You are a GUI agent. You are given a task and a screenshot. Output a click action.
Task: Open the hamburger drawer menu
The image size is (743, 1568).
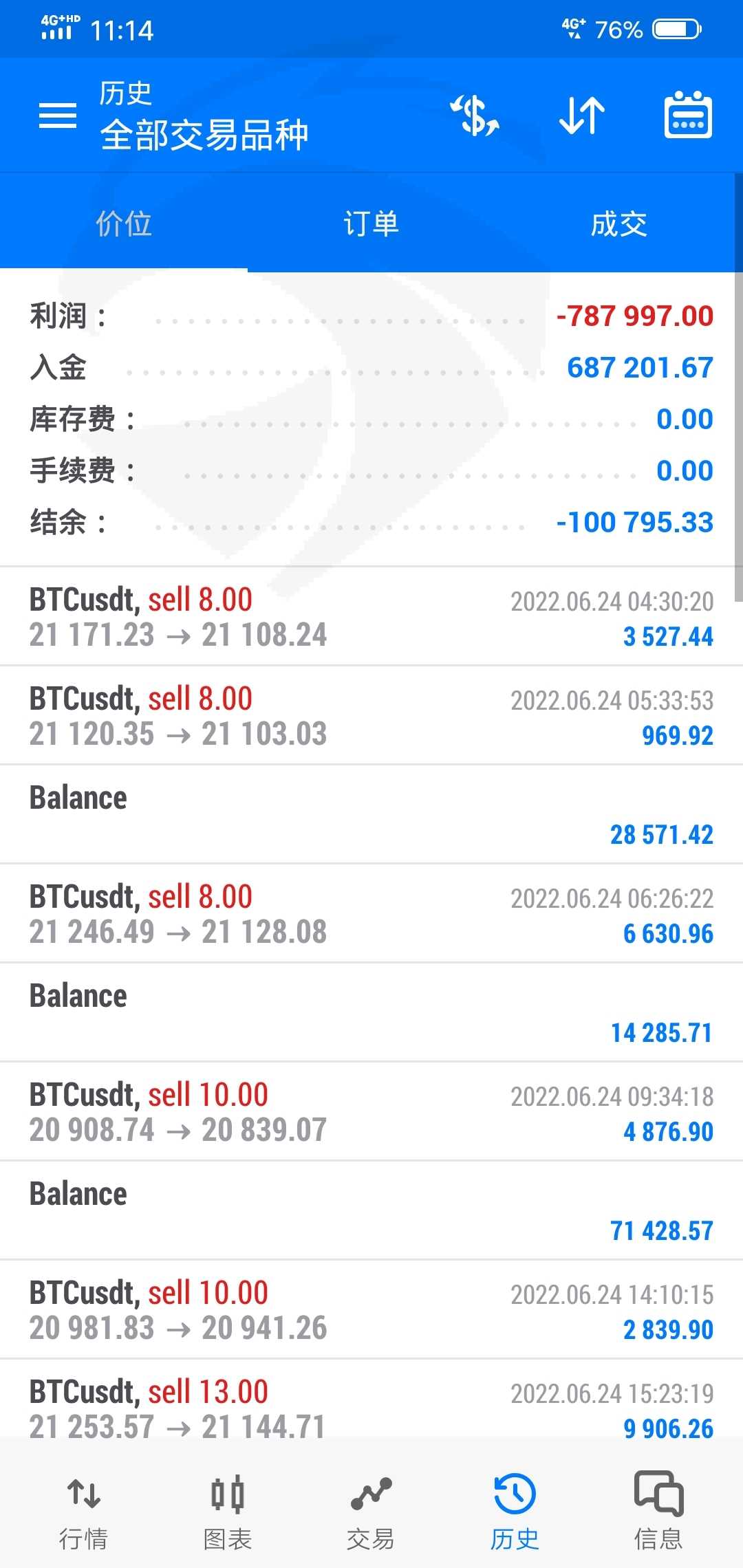coord(58,116)
